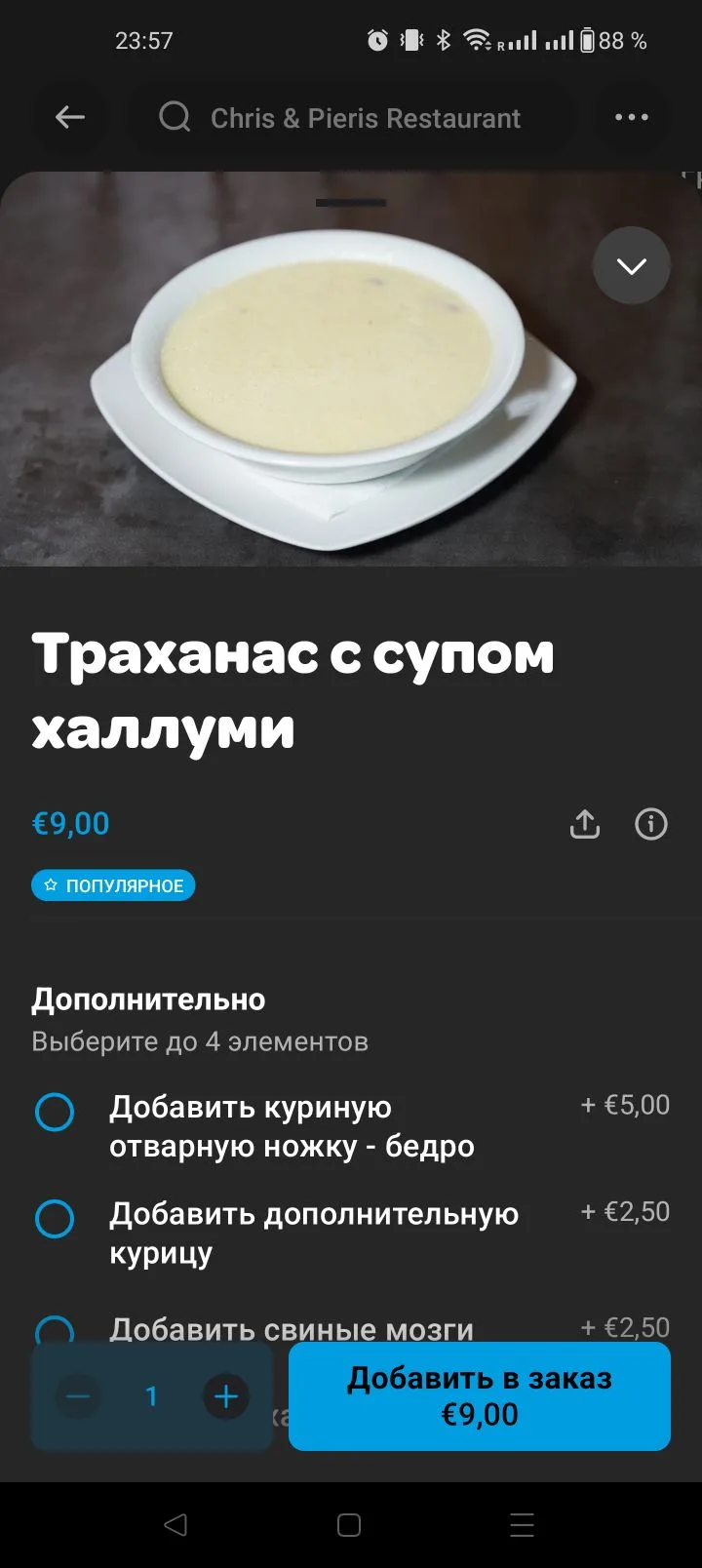Open the three-dot overflow menu

631,118
